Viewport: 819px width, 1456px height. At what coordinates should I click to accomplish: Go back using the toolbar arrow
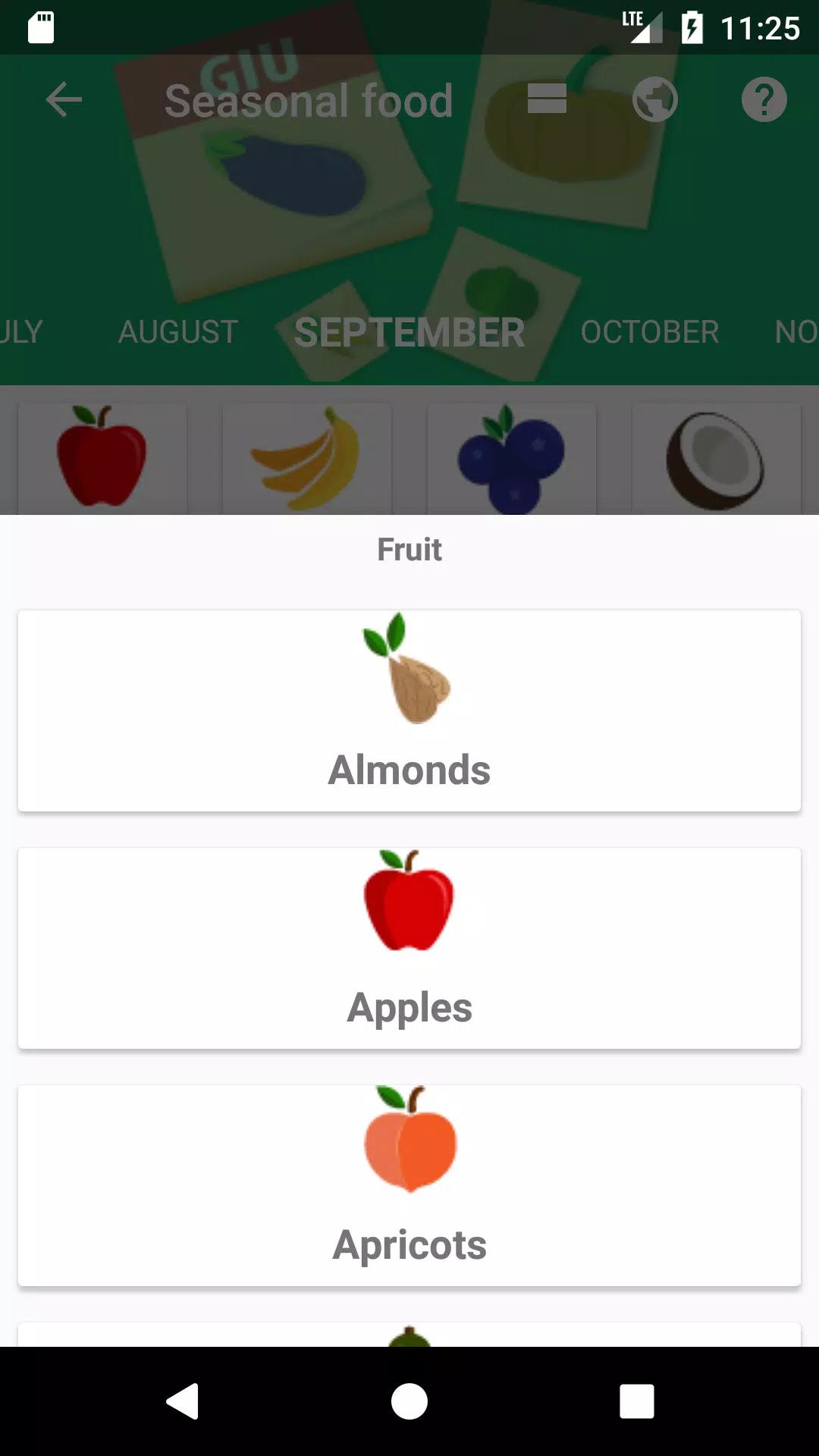(64, 99)
